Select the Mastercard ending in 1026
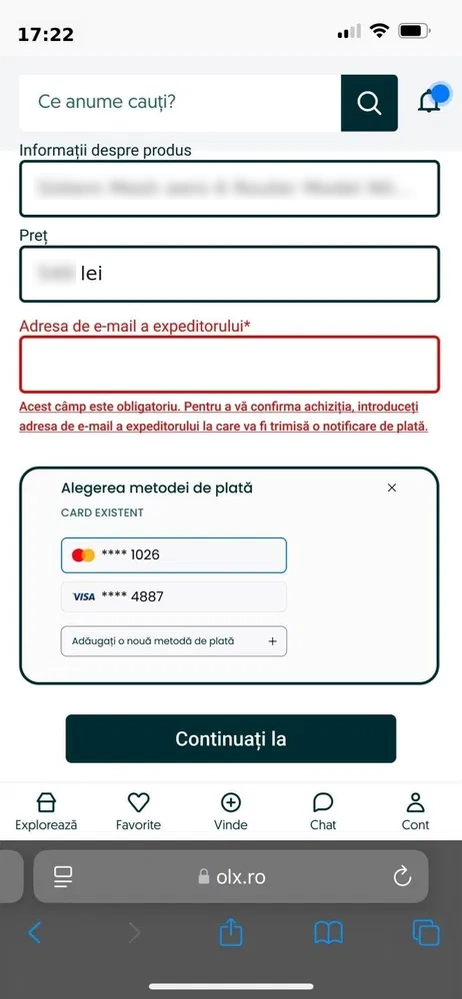 tap(174, 555)
